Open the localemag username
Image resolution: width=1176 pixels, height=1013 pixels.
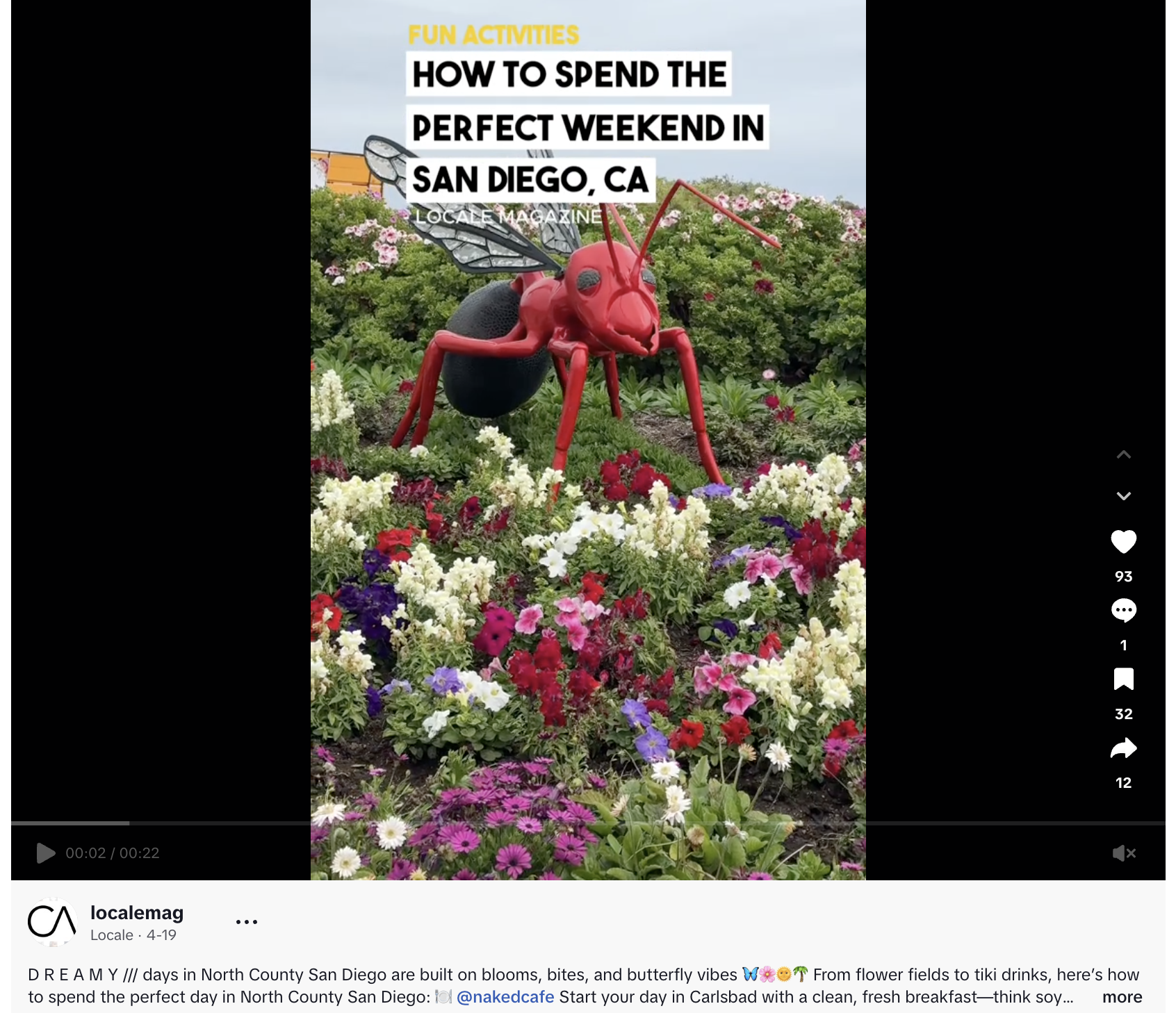[137, 912]
